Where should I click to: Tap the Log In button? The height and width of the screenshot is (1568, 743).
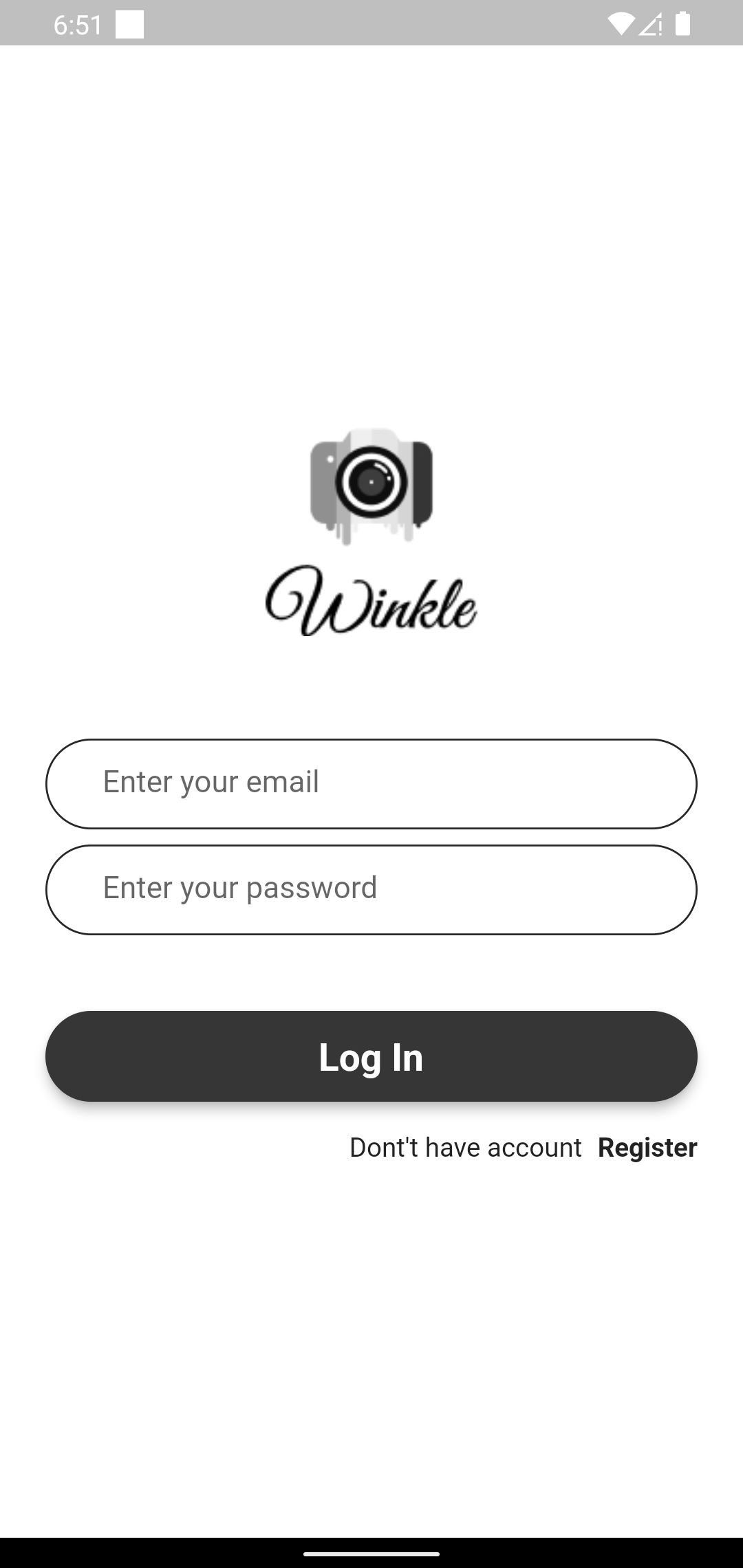[371, 1056]
